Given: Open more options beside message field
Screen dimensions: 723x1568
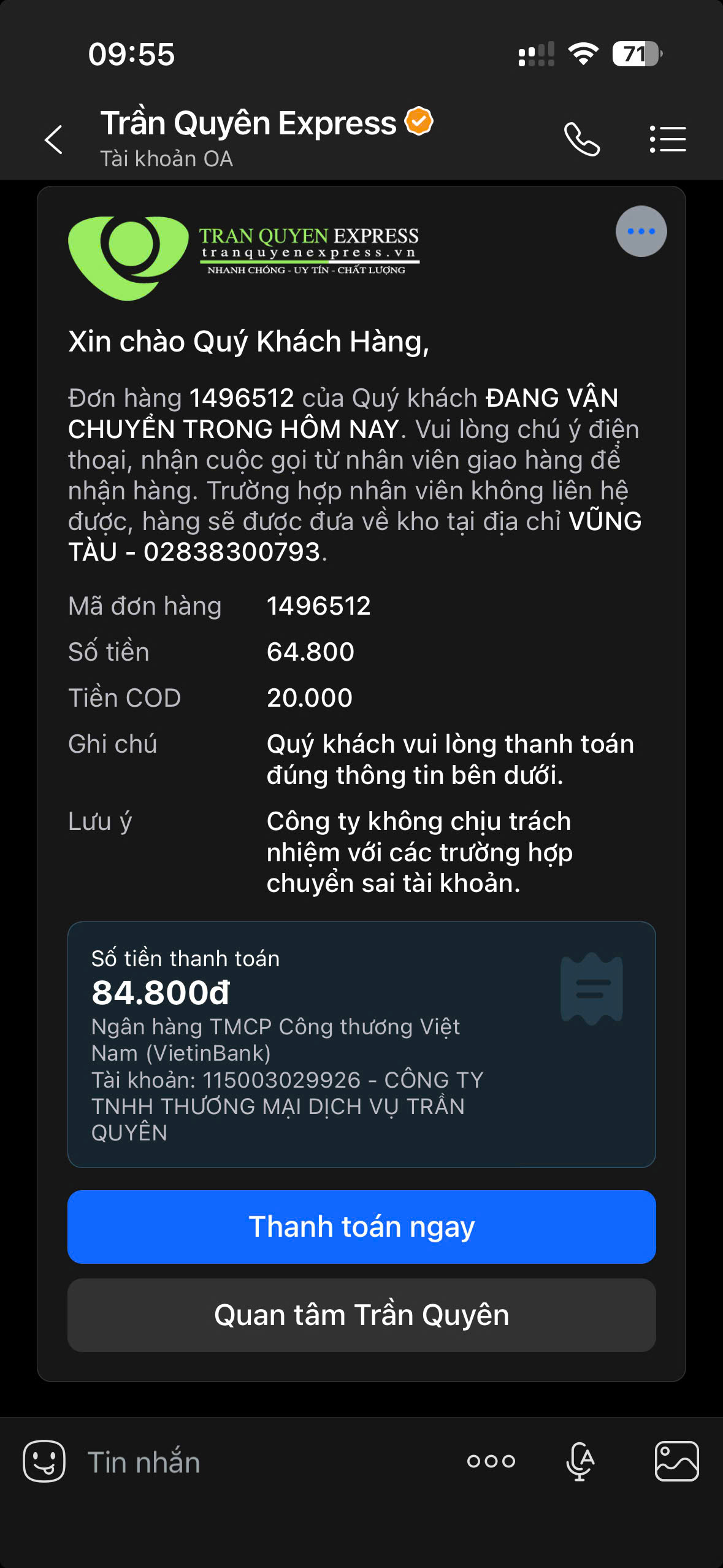Looking at the screenshot, I should pyautogui.click(x=491, y=1461).
